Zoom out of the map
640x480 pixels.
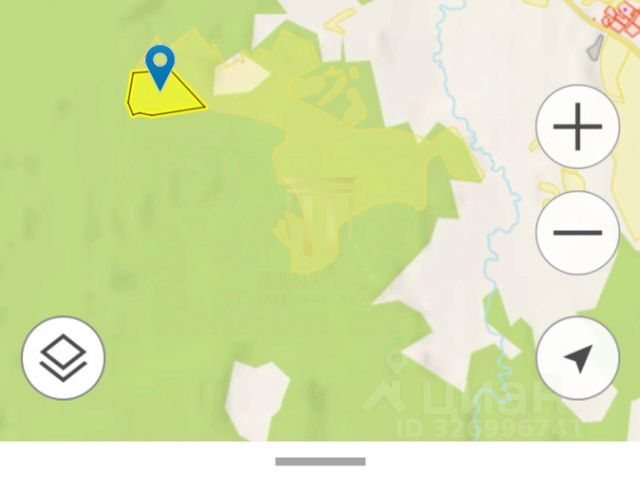578,233
